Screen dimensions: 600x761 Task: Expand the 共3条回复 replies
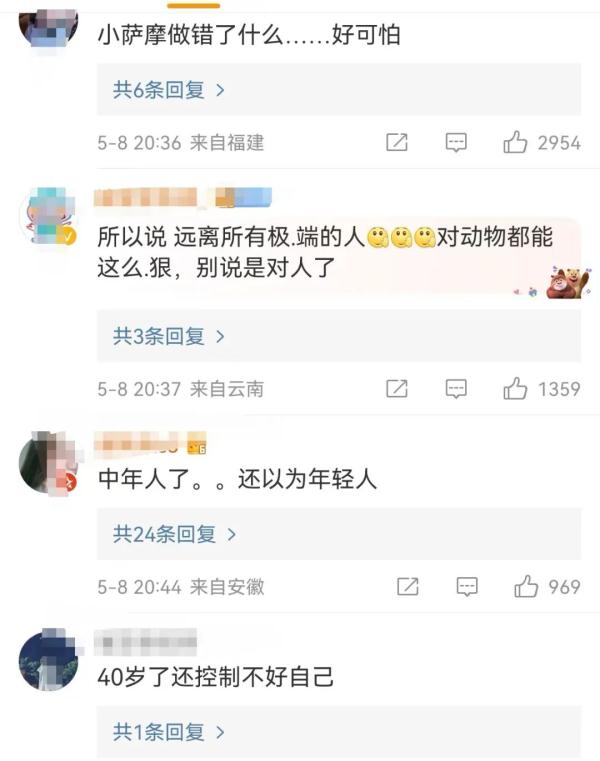click(168, 336)
